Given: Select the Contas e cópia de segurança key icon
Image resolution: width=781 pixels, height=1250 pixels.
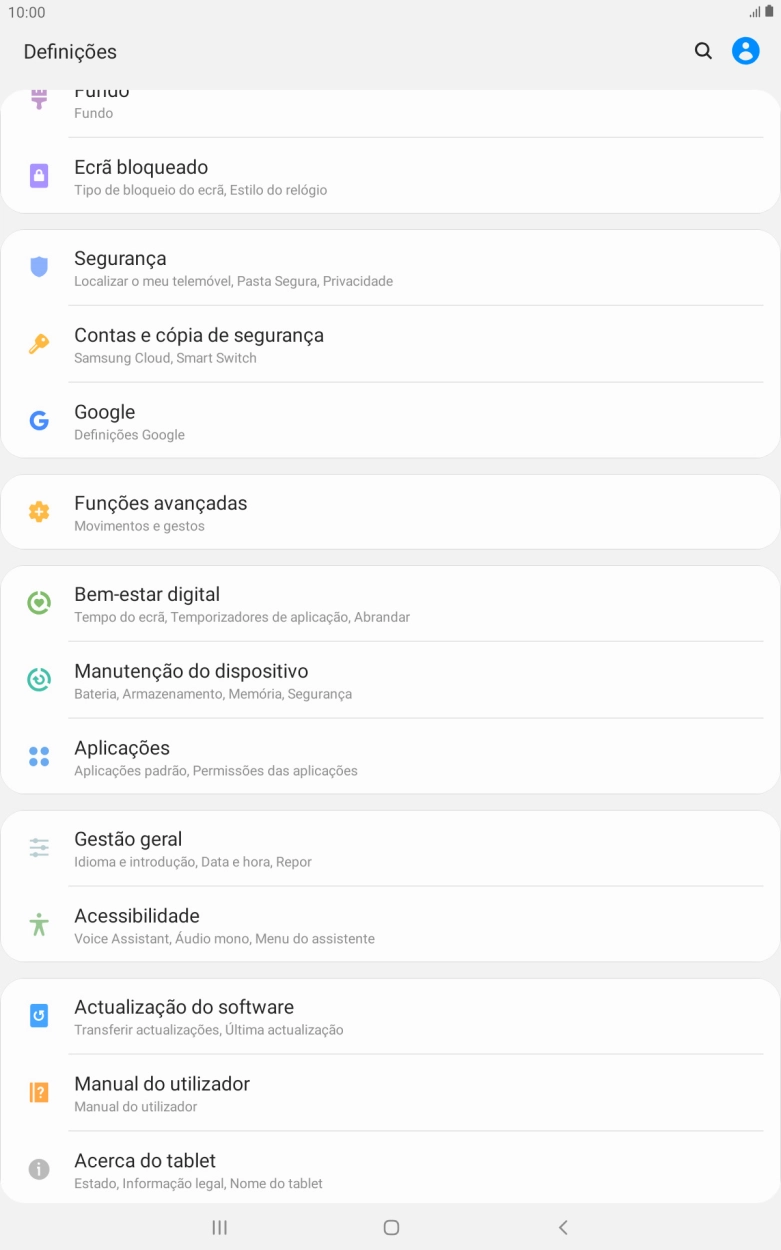Looking at the screenshot, I should pyautogui.click(x=38, y=343).
